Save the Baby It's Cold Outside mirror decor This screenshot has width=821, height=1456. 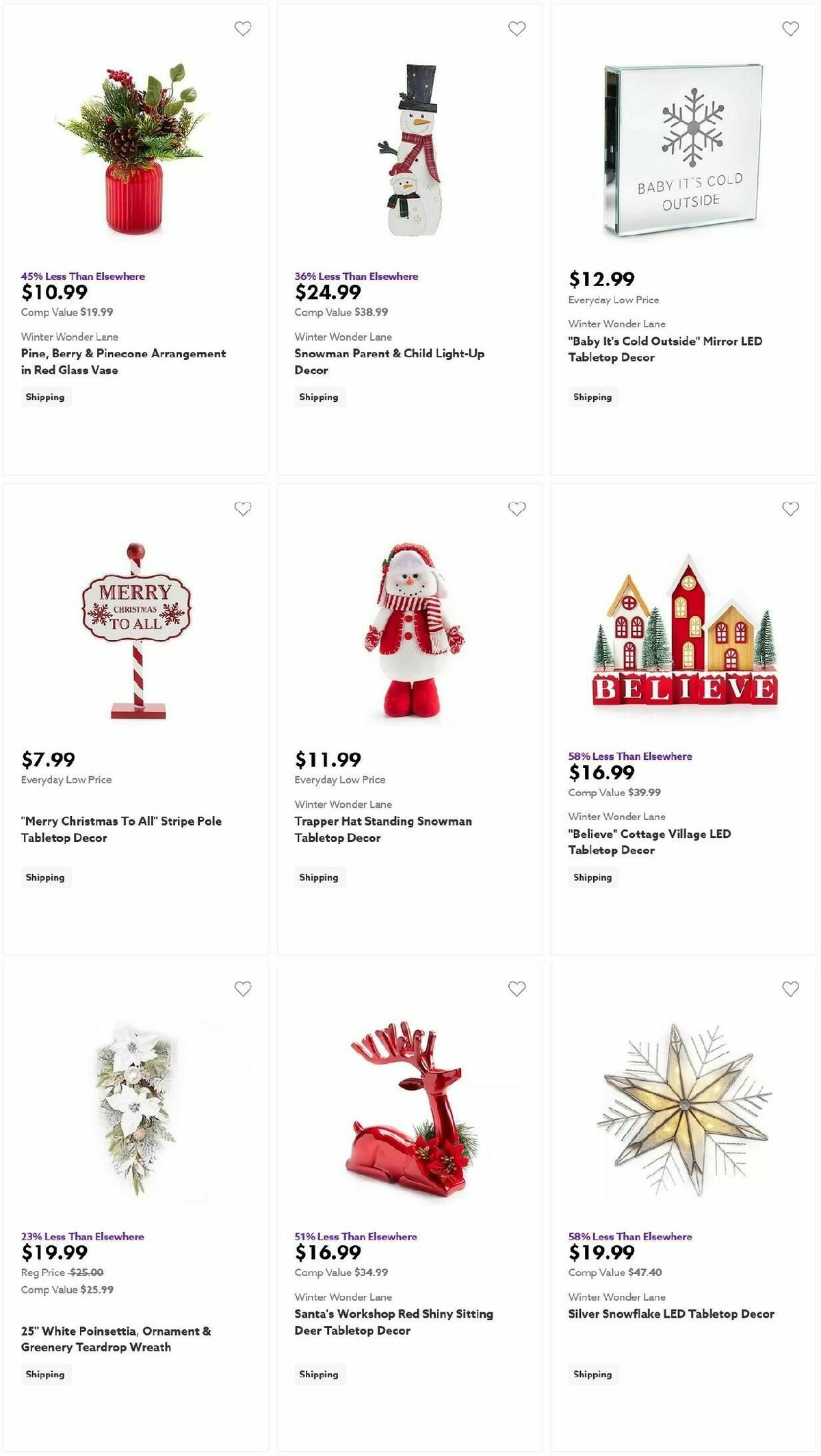coord(790,29)
